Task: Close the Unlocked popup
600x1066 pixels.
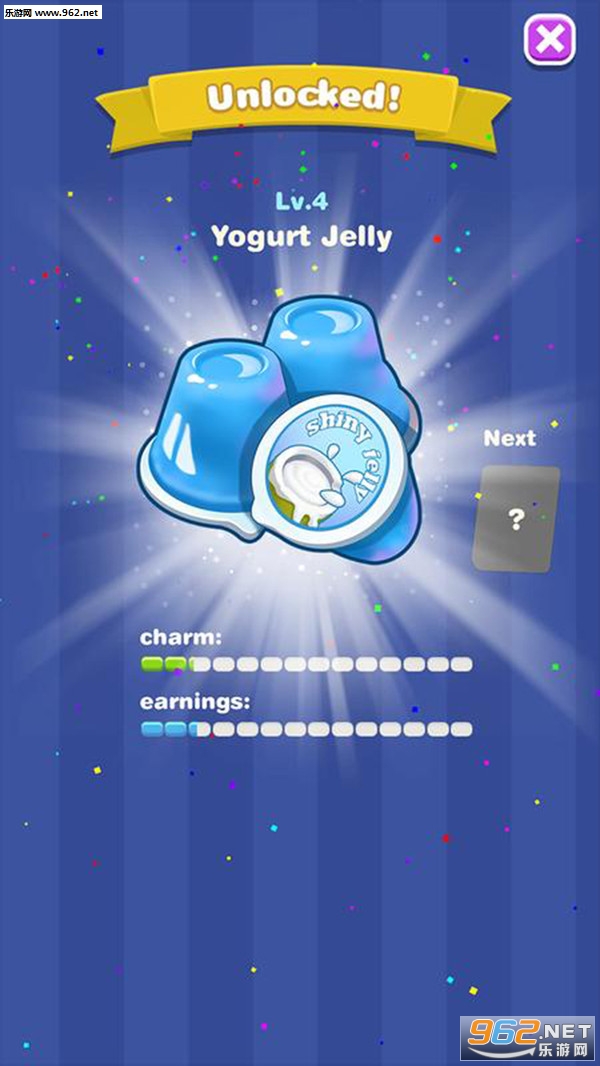Action: pyautogui.click(x=550, y=41)
